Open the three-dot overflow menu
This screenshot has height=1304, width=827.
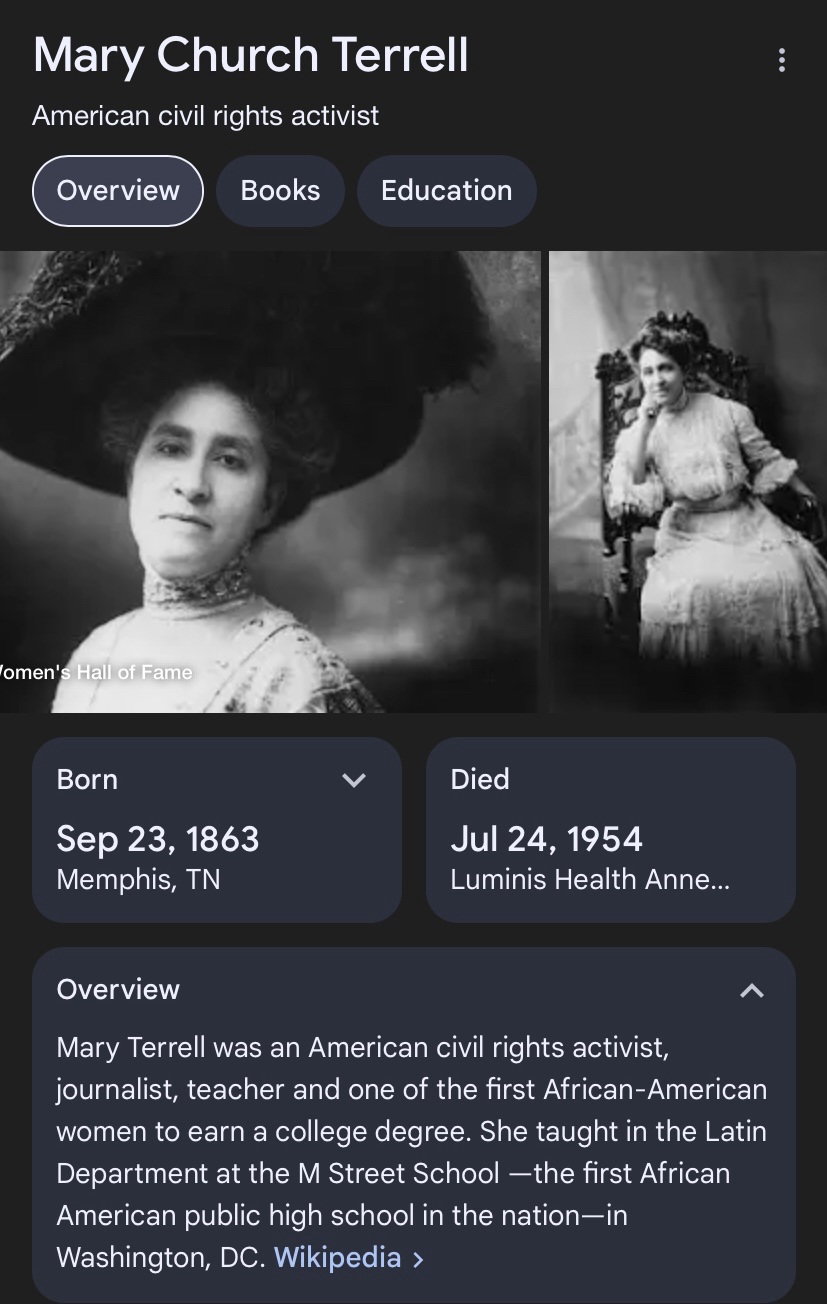pyautogui.click(x=781, y=60)
